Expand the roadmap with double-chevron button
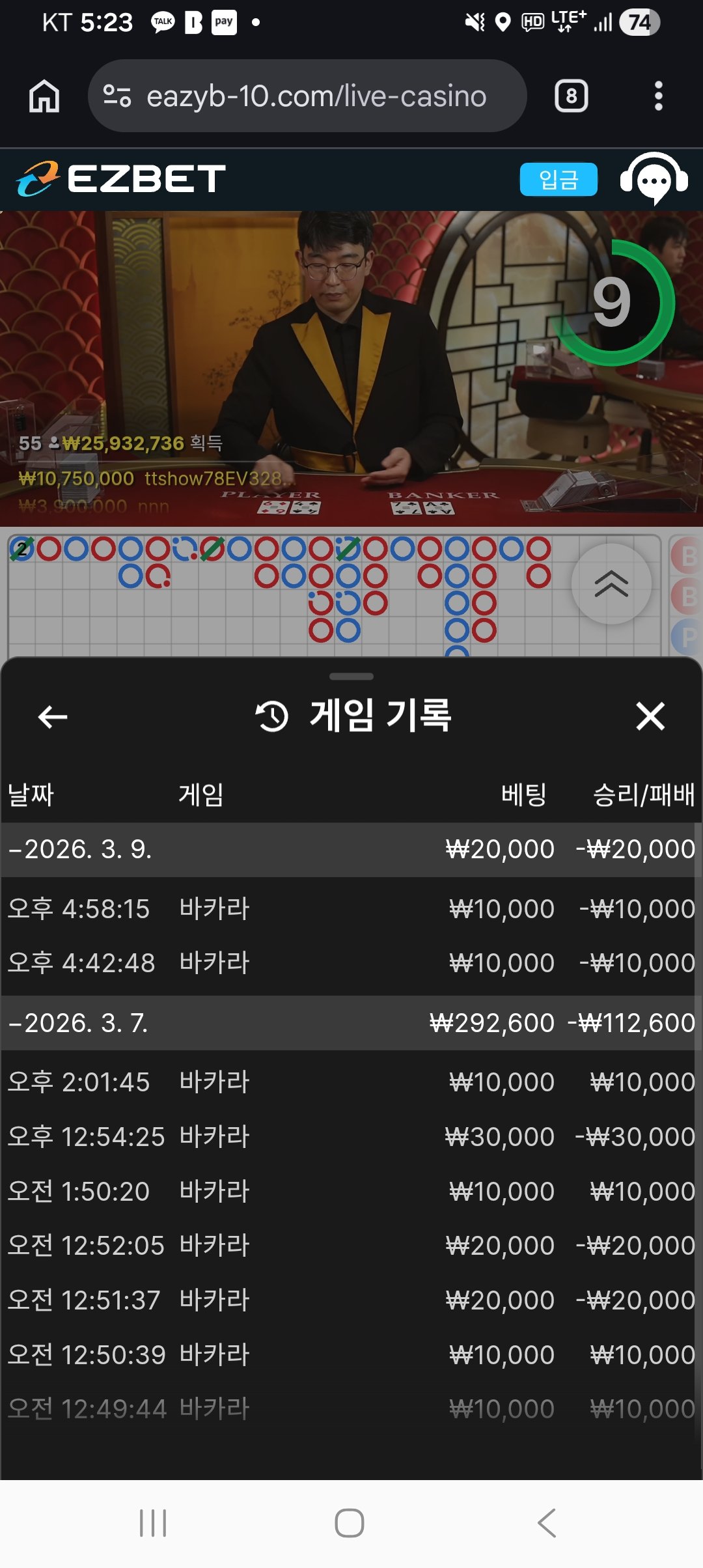The image size is (703, 1568). 611,583
